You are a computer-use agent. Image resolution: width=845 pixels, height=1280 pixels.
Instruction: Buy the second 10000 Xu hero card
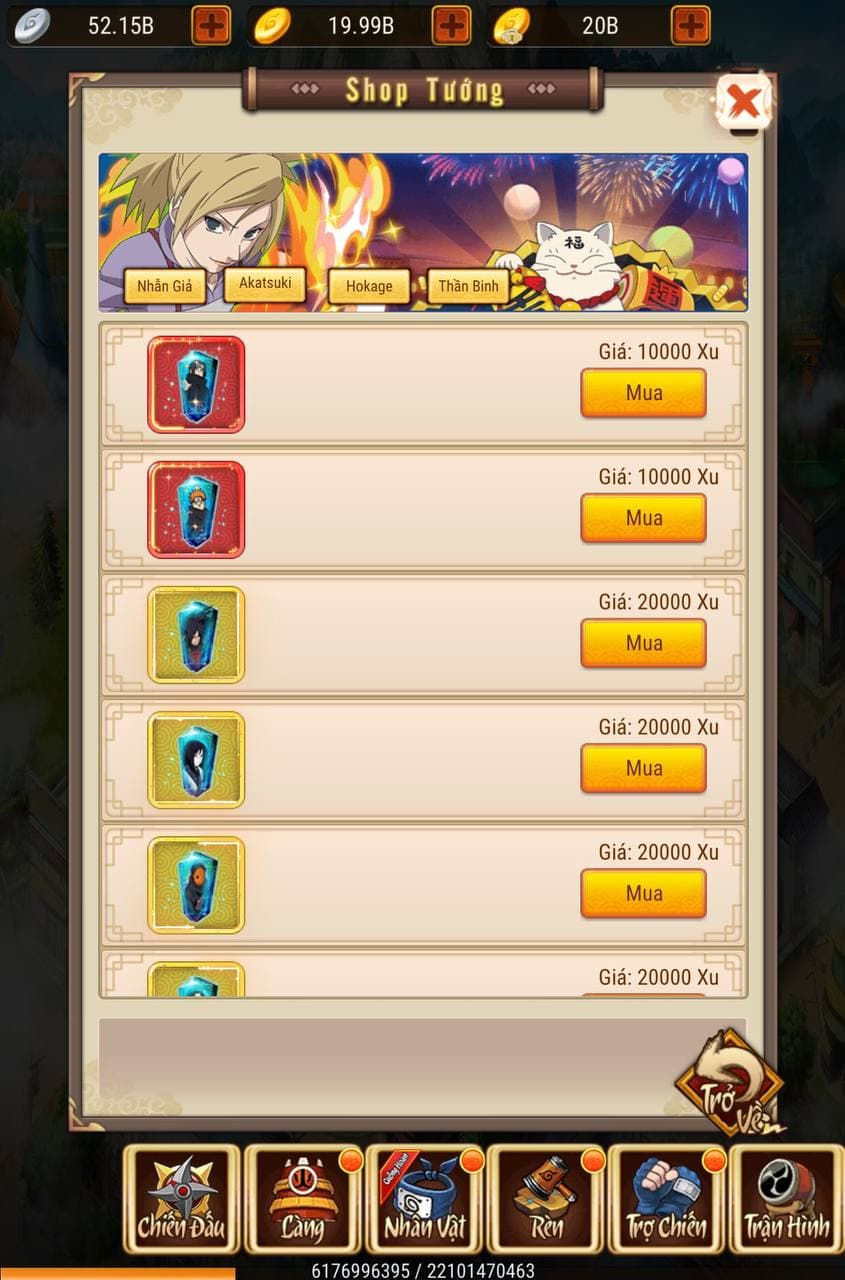(x=643, y=518)
